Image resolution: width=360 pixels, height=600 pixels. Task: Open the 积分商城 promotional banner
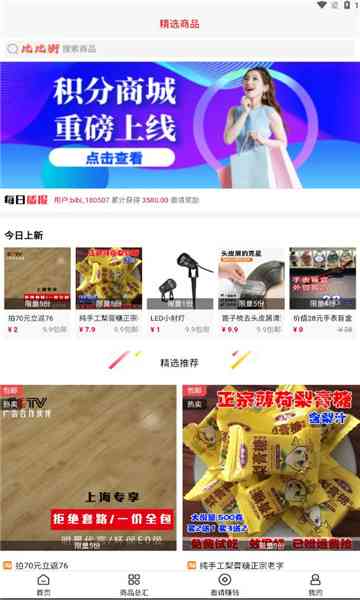[180, 125]
